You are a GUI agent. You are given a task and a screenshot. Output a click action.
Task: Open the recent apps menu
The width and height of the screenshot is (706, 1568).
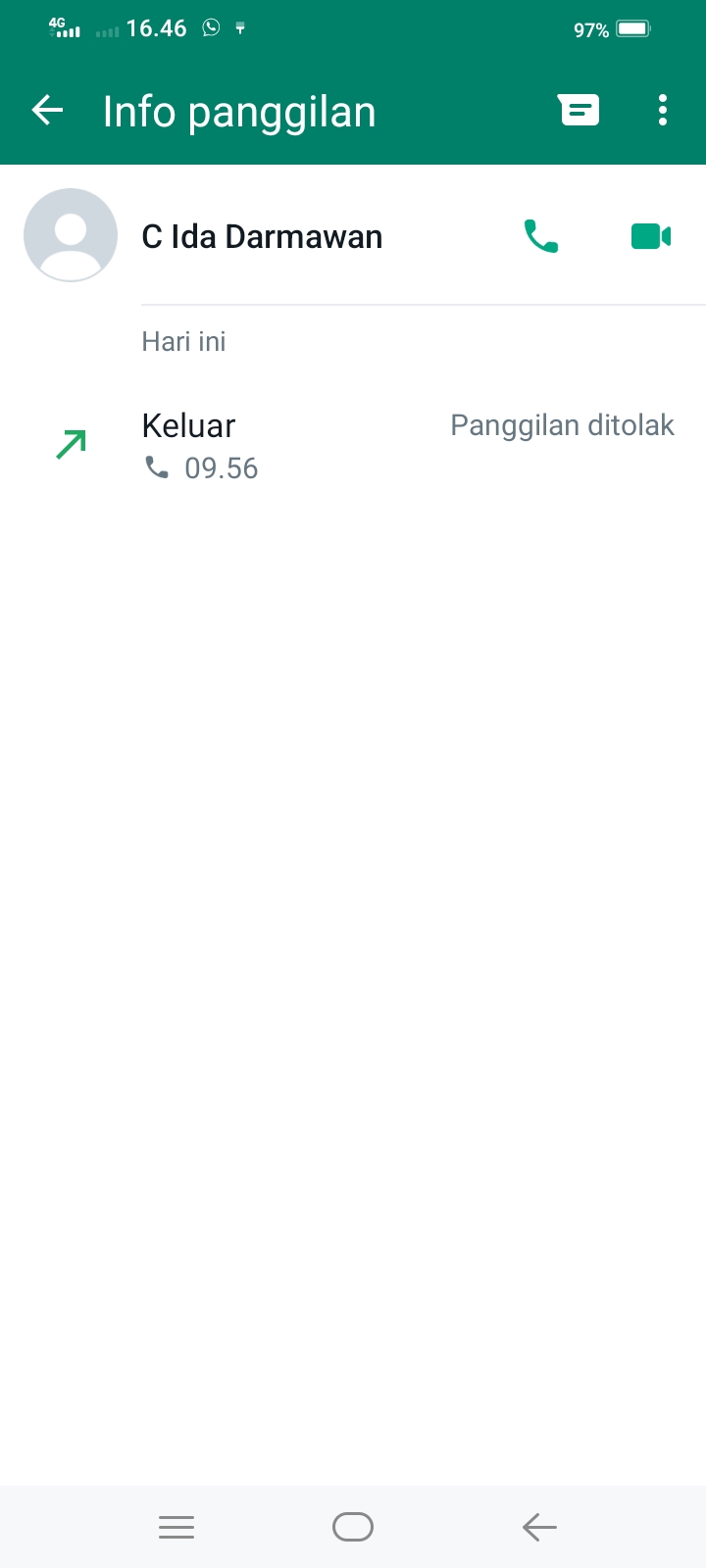pyautogui.click(x=176, y=1527)
